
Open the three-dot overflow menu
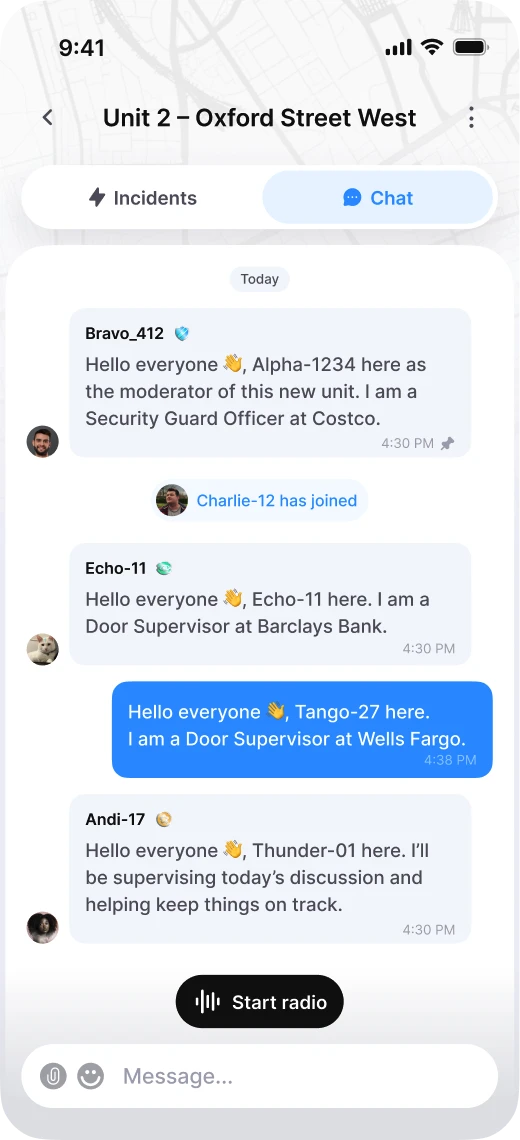471,117
